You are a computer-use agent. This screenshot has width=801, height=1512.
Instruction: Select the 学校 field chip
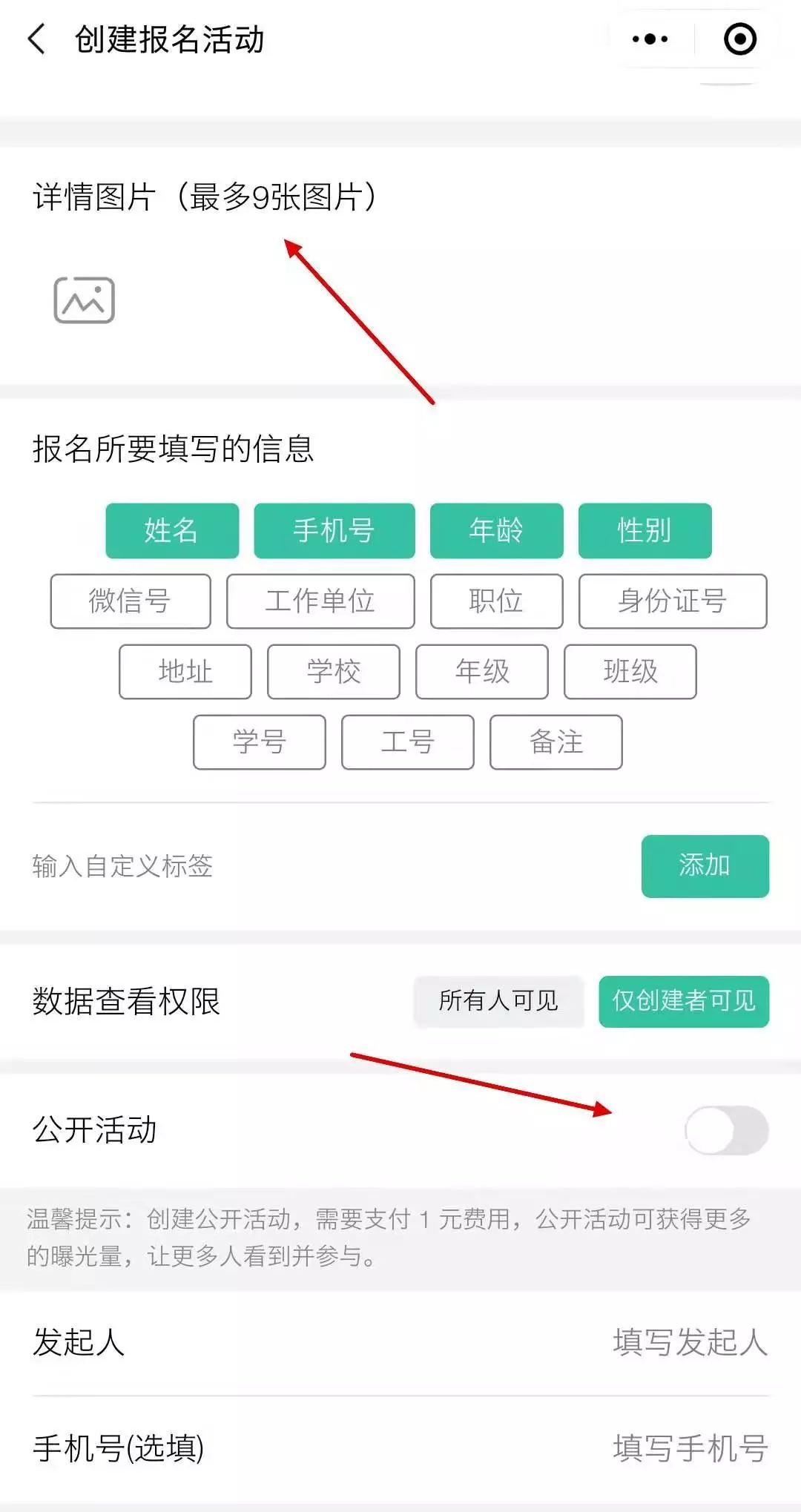click(x=334, y=672)
